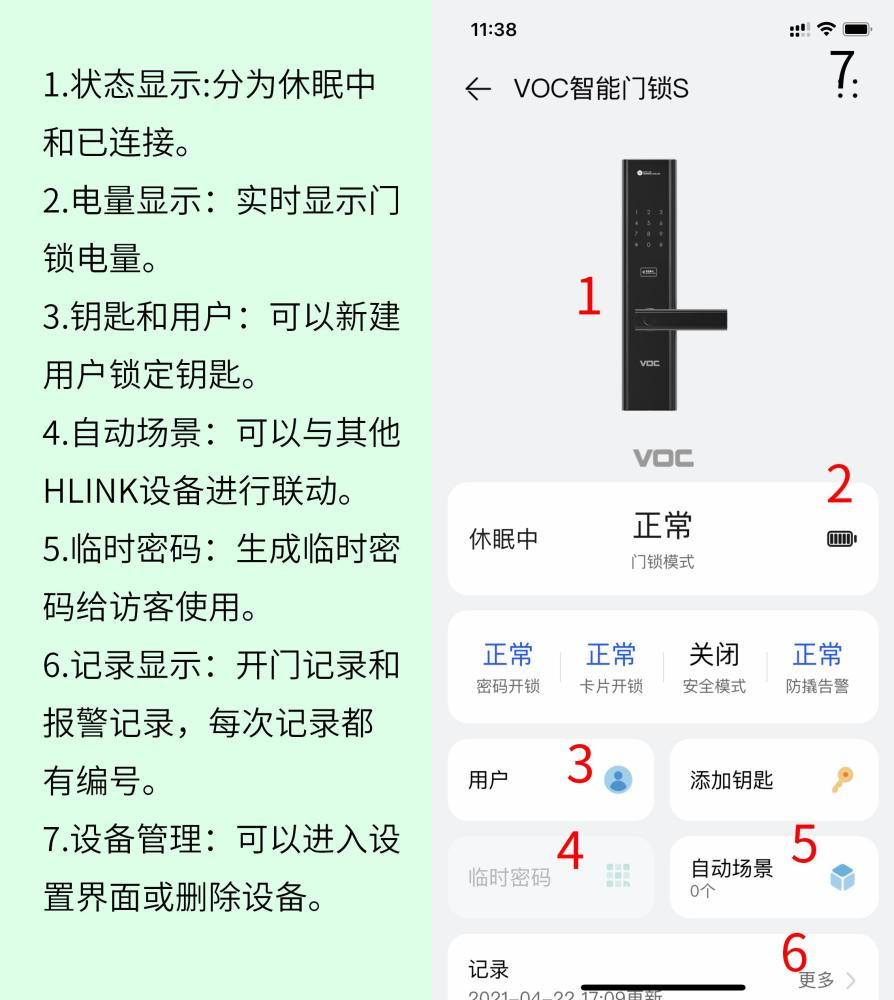Tap the back arrow beside VOC智能门锁S

481,87
